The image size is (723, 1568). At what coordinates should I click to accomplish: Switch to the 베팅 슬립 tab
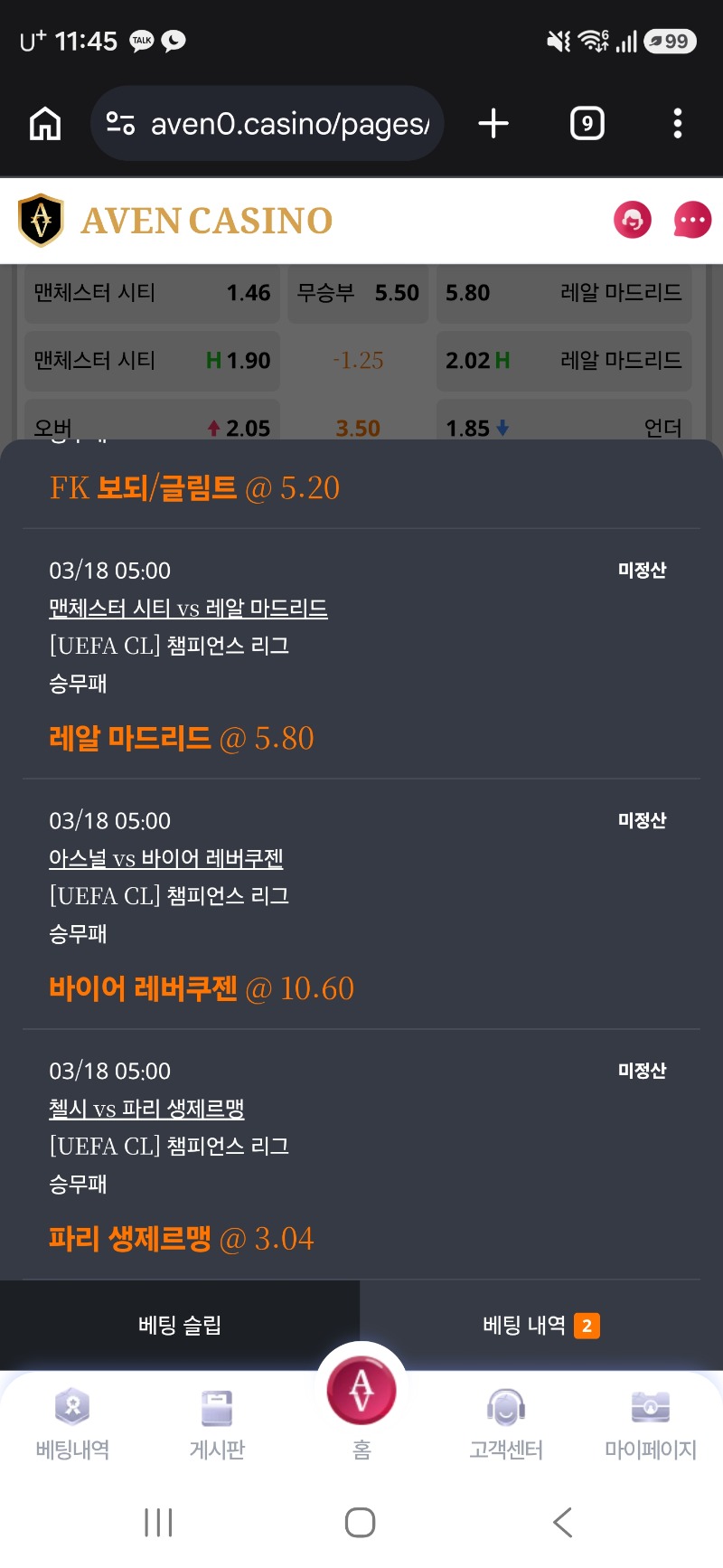click(x=180, y=1326)
